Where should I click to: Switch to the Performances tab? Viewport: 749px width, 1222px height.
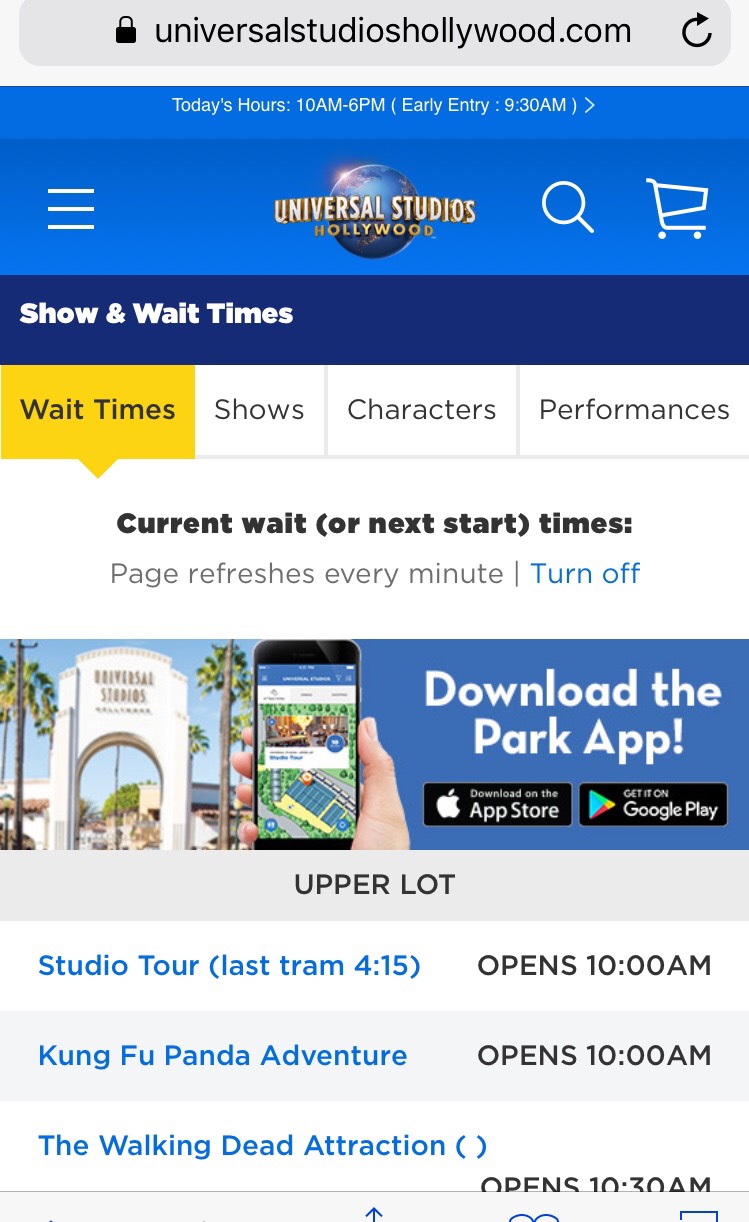pyautogui.click(x=633, y=410)
